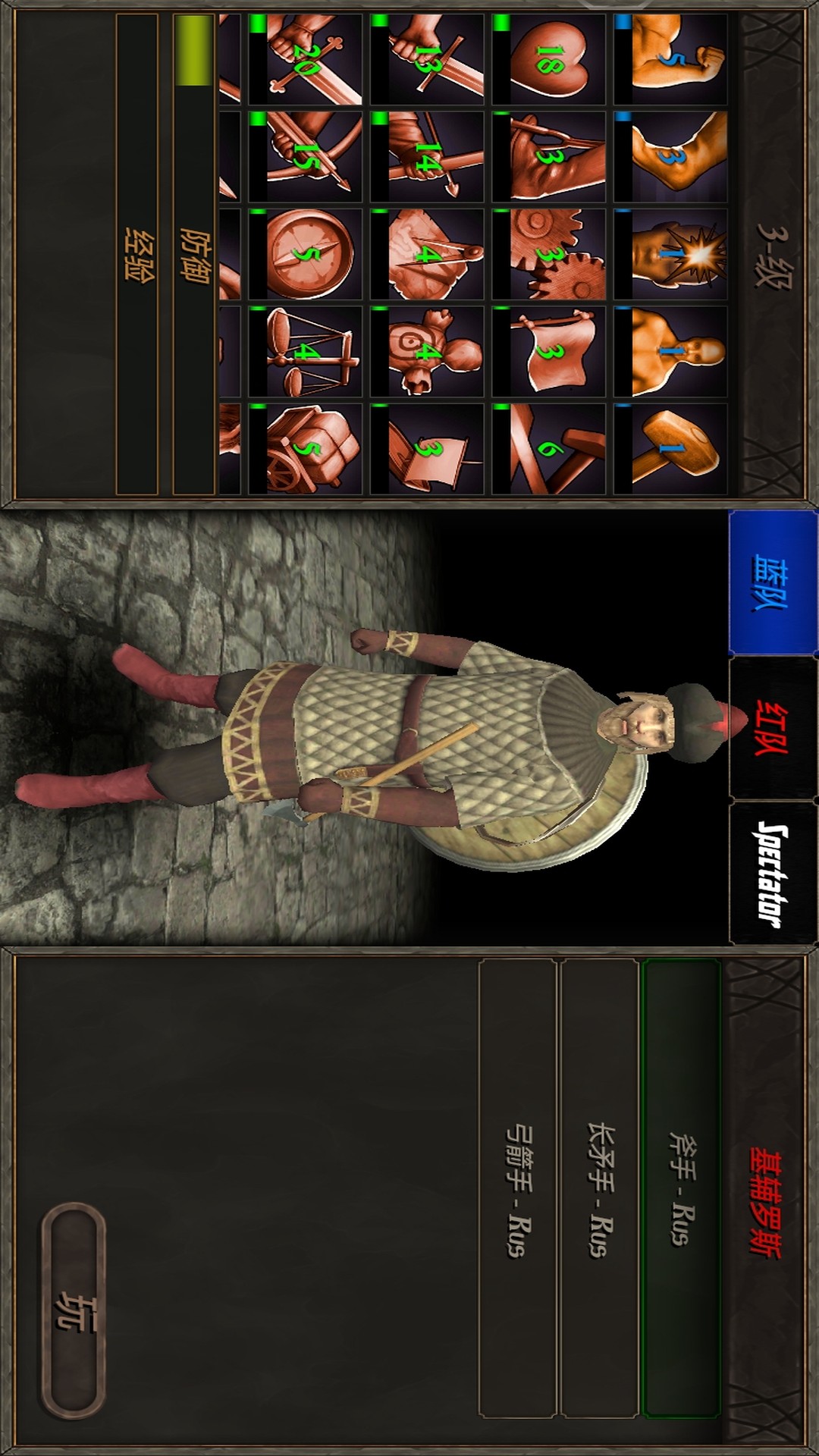Choose the 斧手 - Rus class
Screen dimensions: 819x1456
[681, 1188]
